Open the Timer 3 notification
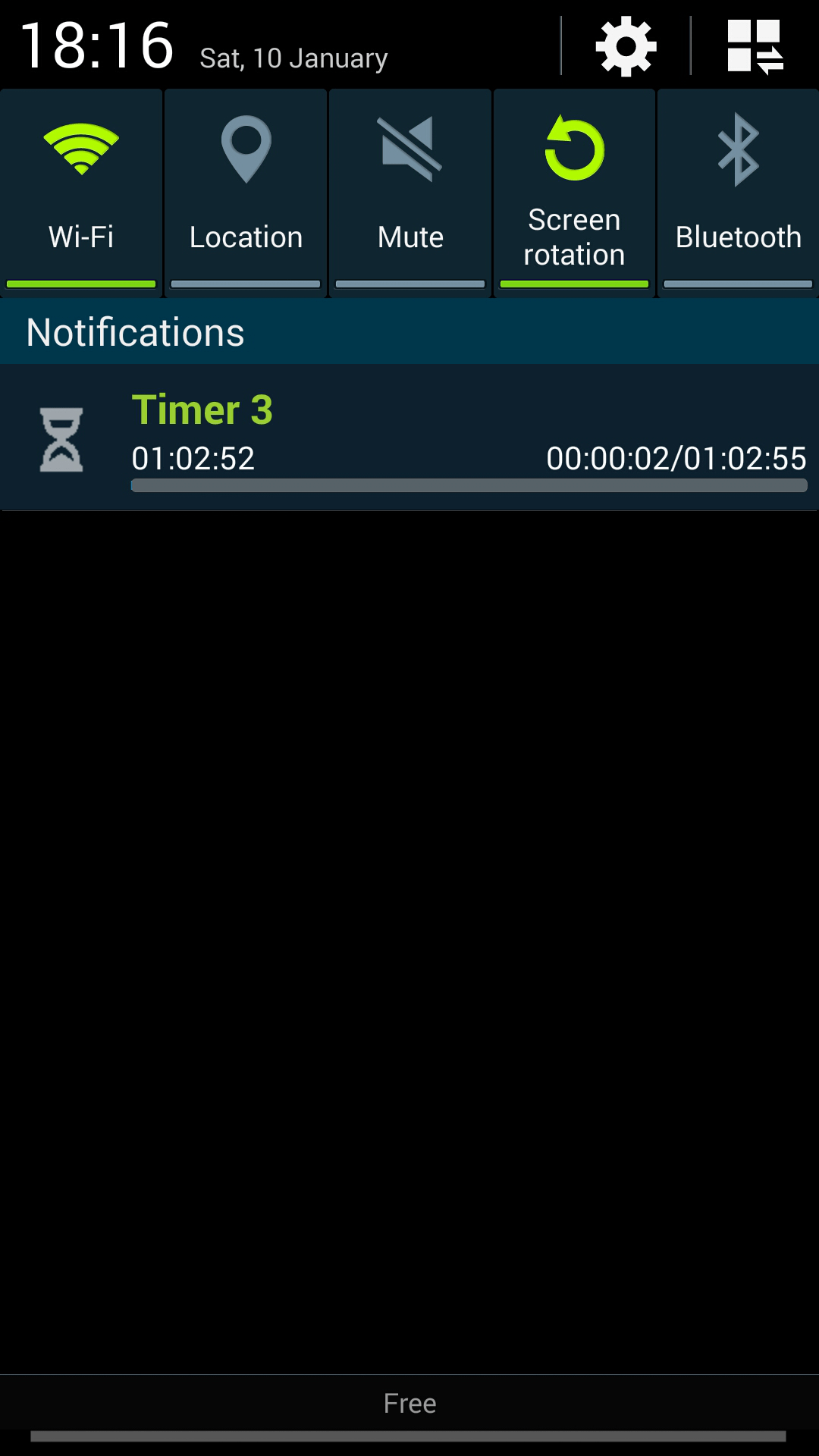The width and height of the screenshot is (819, 1456). pyautogui.click(x=409, y=438)
